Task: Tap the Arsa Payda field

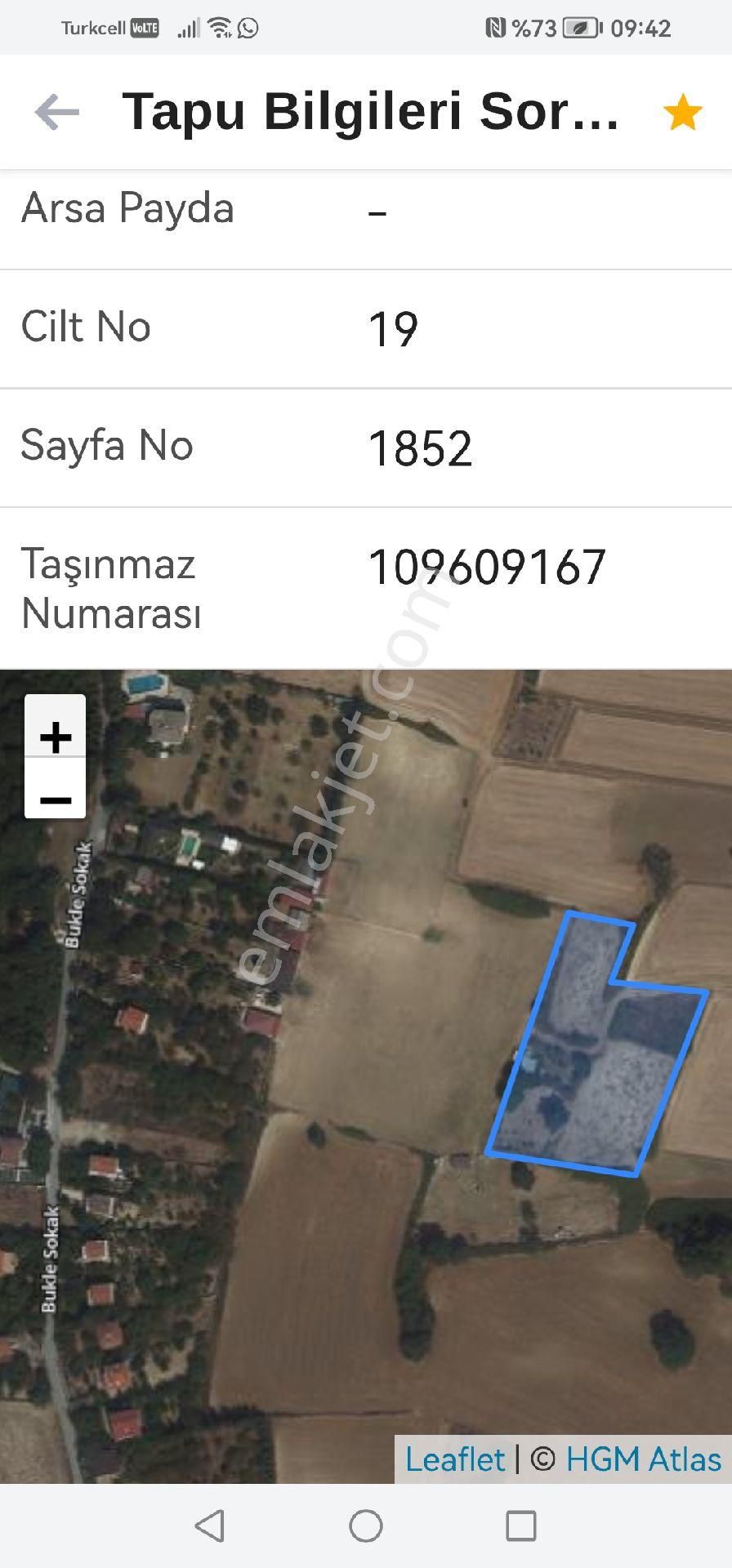Action: (127, 209)
